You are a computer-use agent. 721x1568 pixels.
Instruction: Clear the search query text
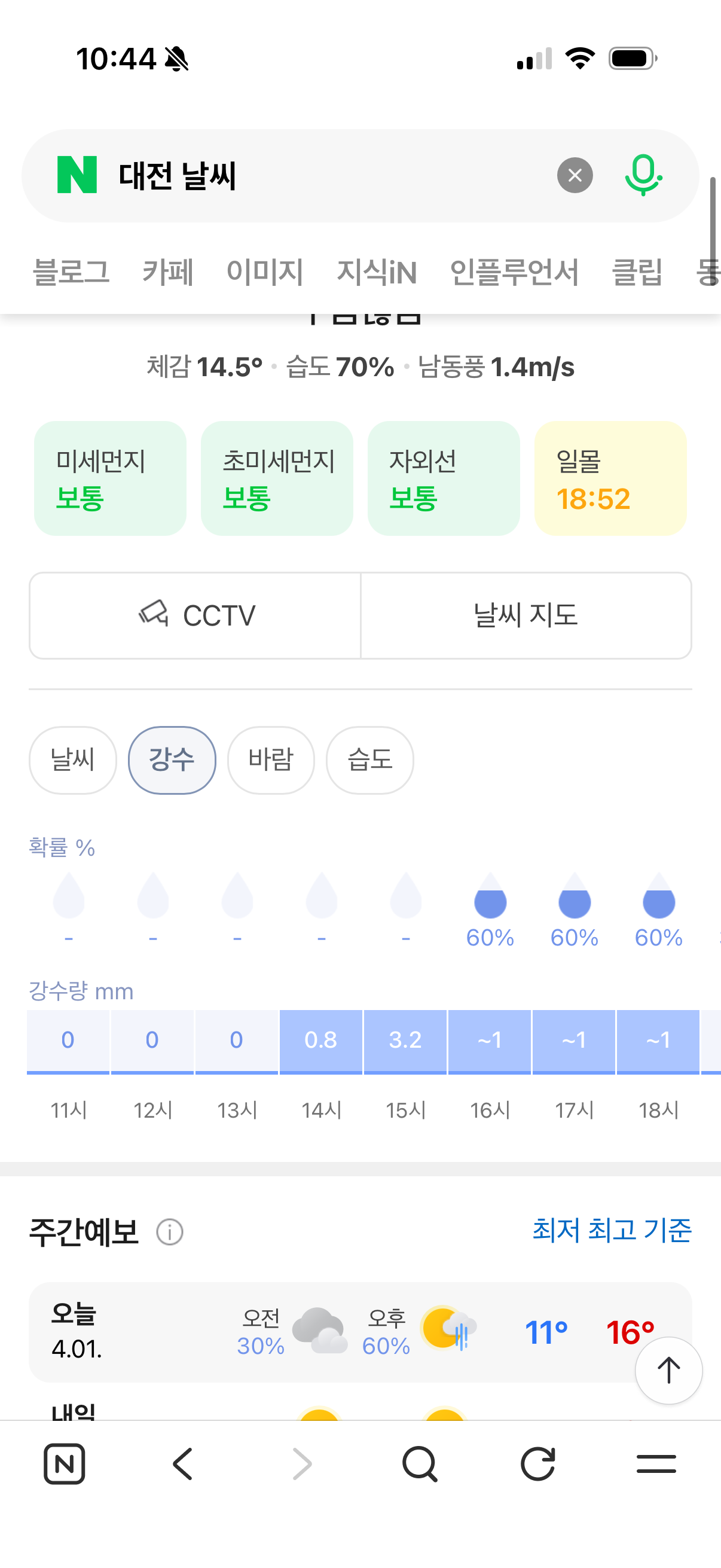point(575,175)
